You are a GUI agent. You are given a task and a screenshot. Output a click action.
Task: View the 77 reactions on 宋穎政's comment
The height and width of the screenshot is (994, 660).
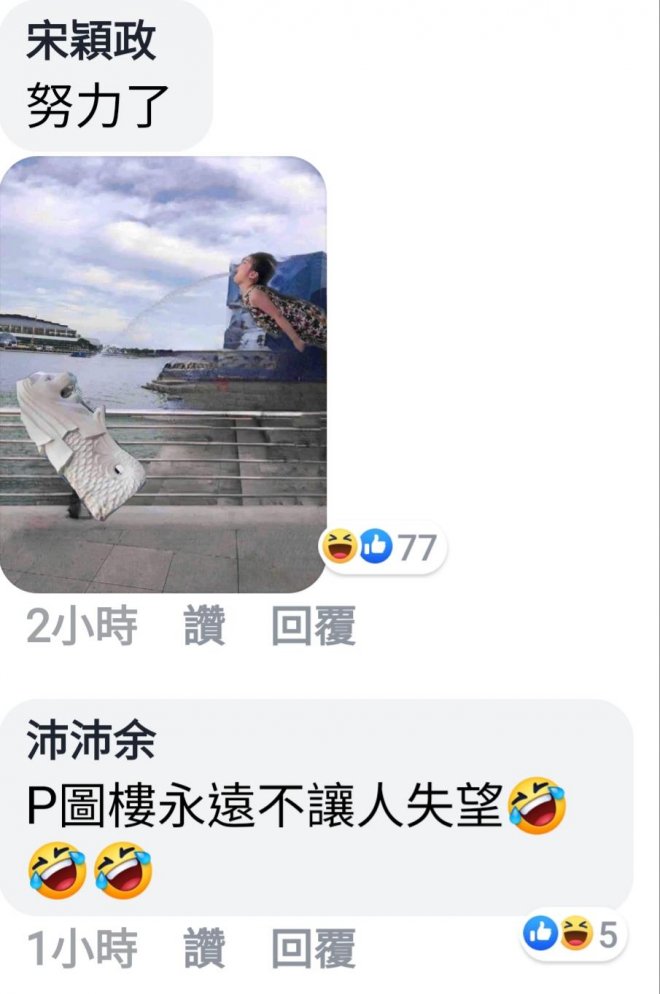click(x=383, y=549)
